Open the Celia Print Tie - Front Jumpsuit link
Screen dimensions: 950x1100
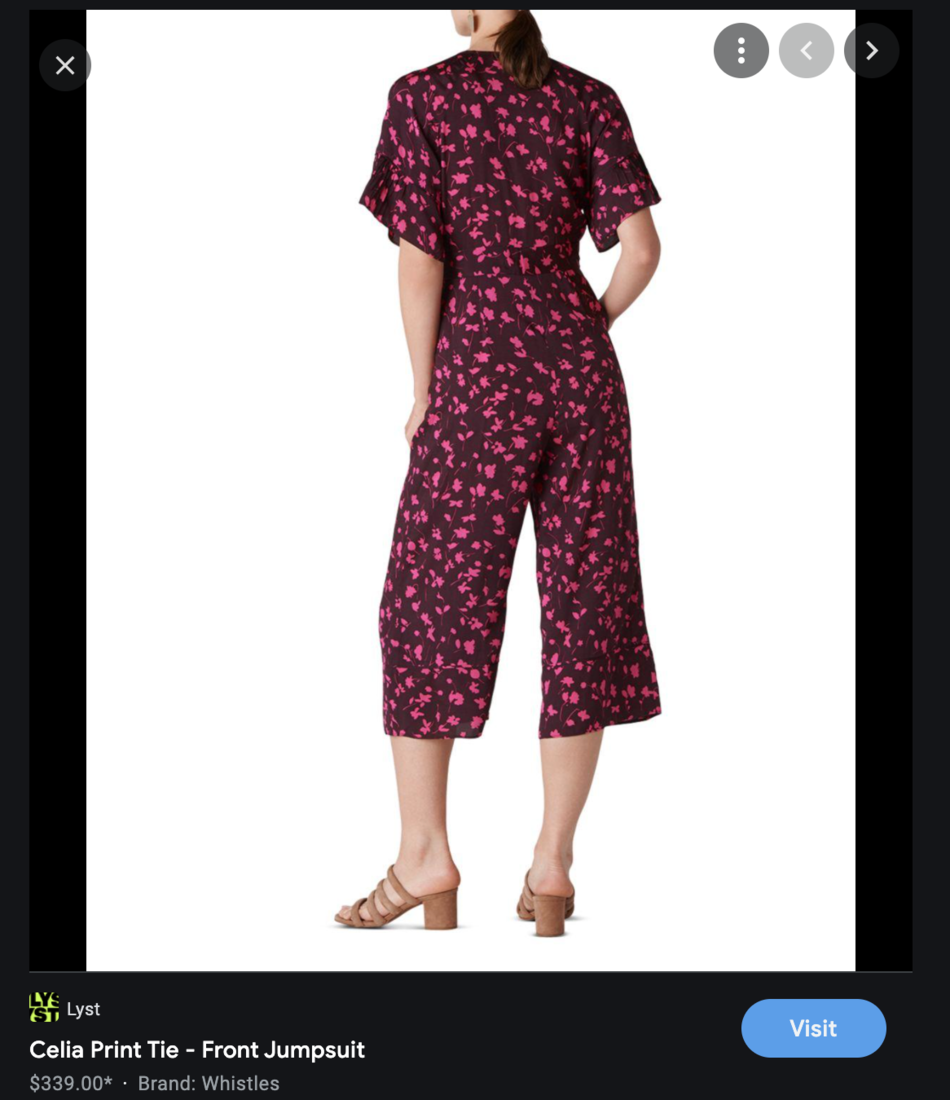click(x=197, y=1050)
